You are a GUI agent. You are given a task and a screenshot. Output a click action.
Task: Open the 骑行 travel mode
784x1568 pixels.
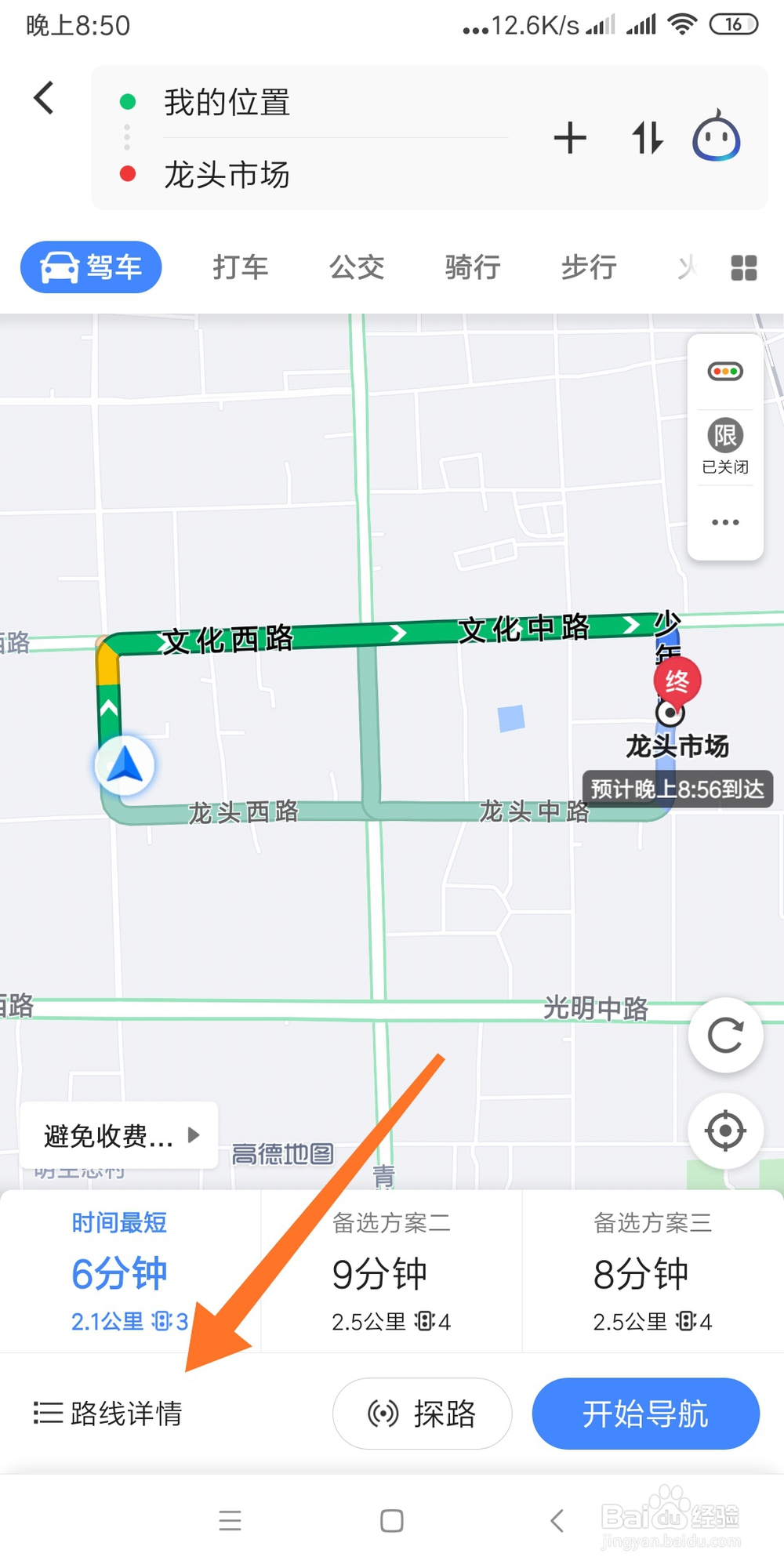[471, 267]
